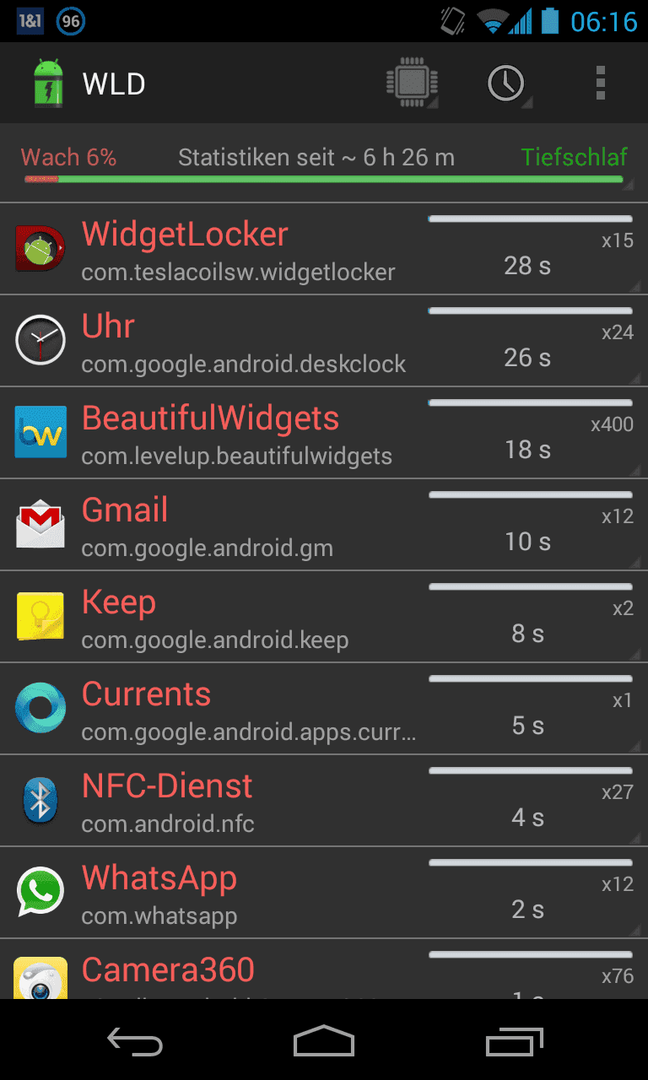The height and width of the screenshot is (1080, 648).
Task: Select the WhatsApp row
Action: (324, 893)
